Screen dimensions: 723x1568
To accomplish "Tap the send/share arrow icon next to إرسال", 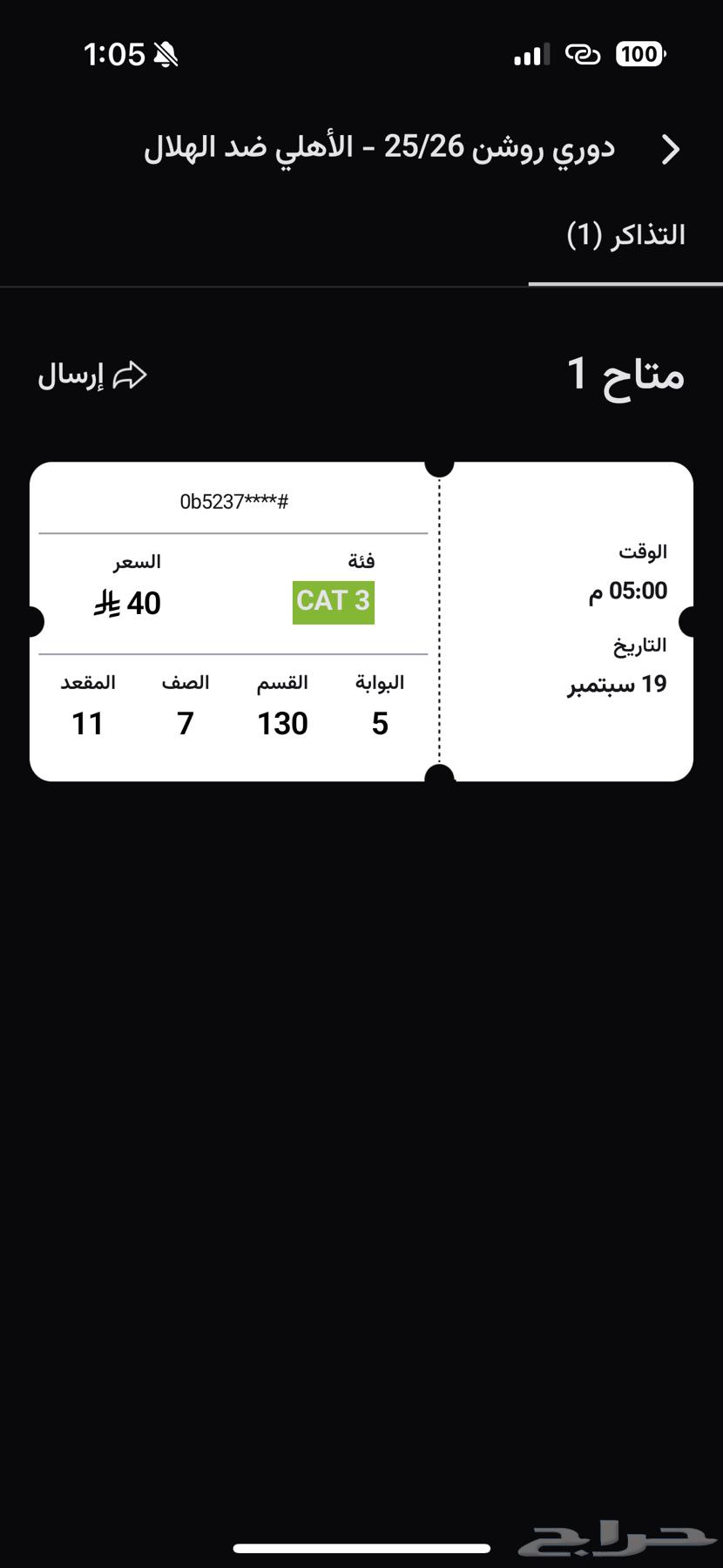I will tap(132, 375).
